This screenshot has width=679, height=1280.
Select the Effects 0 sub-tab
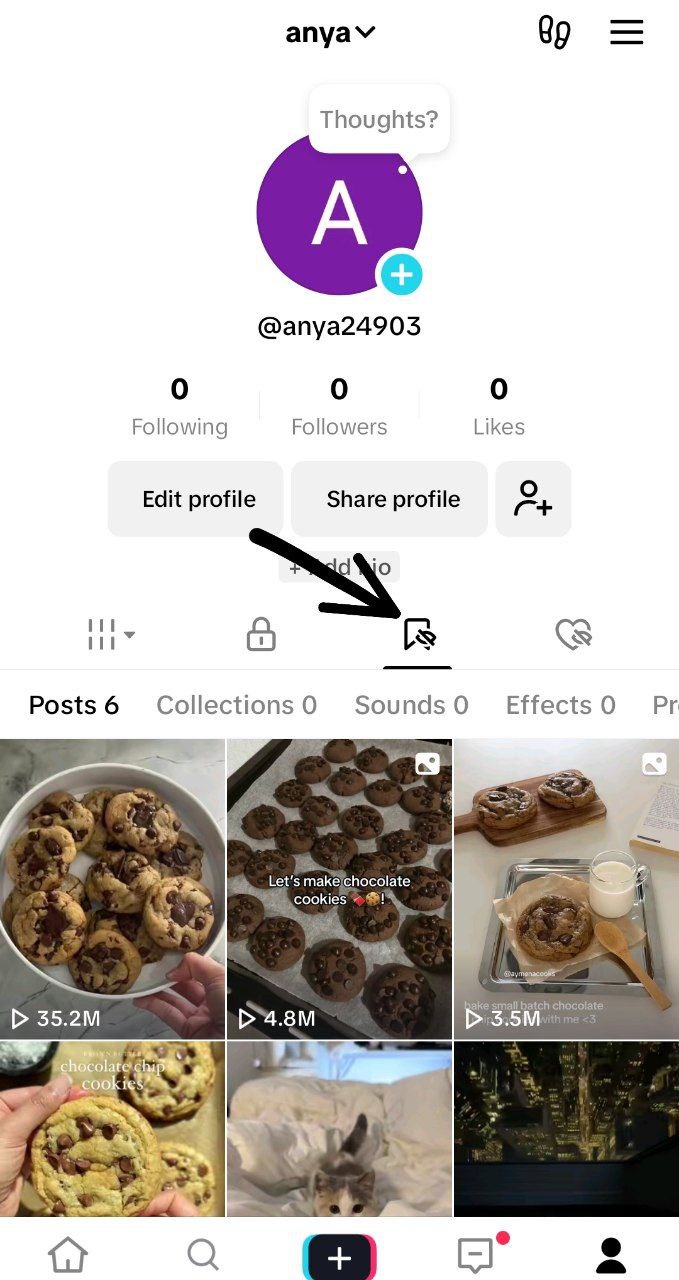560,705
